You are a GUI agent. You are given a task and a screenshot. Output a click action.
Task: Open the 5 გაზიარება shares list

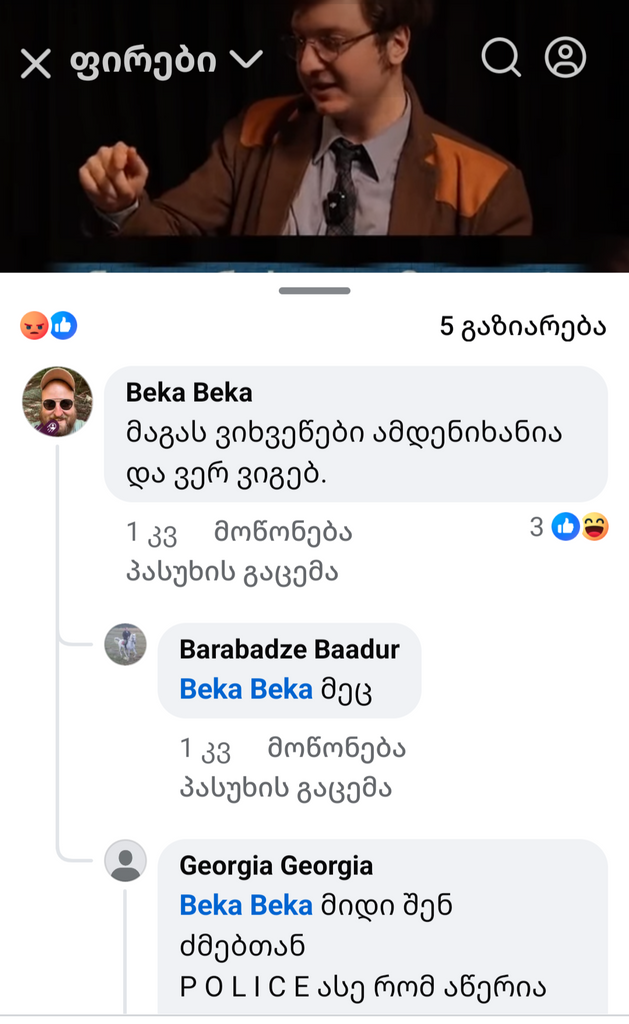tap(523, 326)
